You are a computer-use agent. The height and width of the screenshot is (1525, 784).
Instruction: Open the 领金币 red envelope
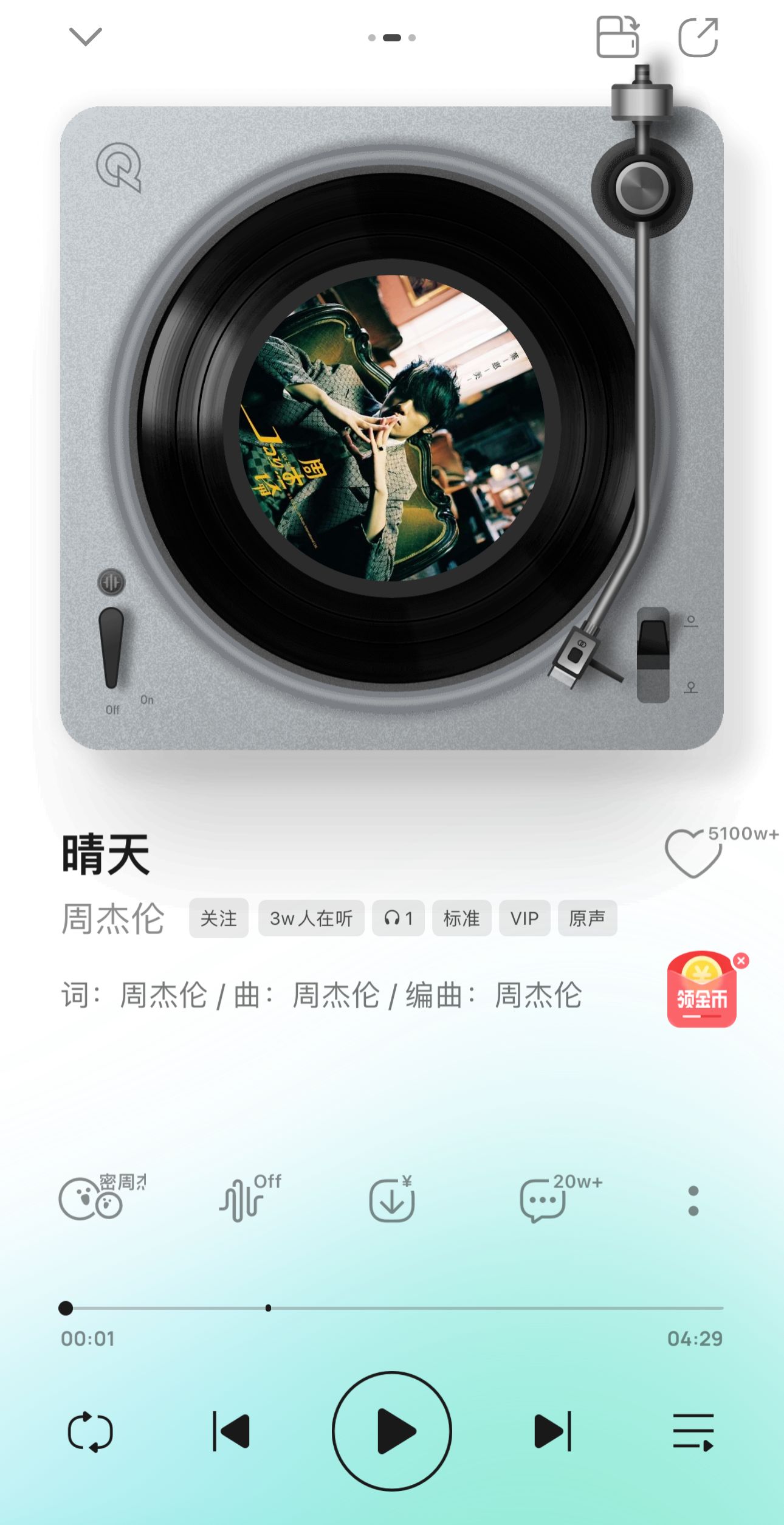coord(701,991)
